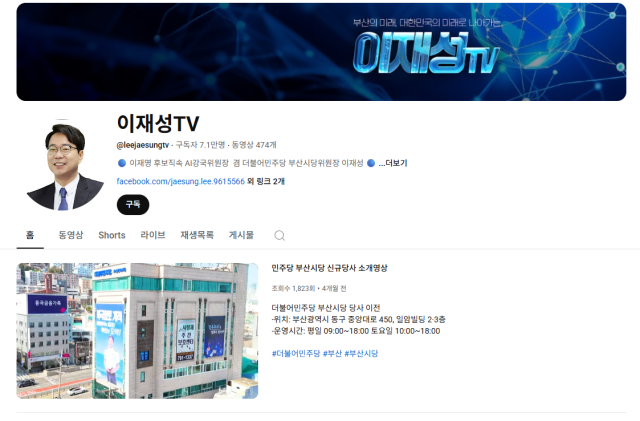This screenshot has height=421, width=640.
Task: Open the Shorts tab
Action: point(112,235)
